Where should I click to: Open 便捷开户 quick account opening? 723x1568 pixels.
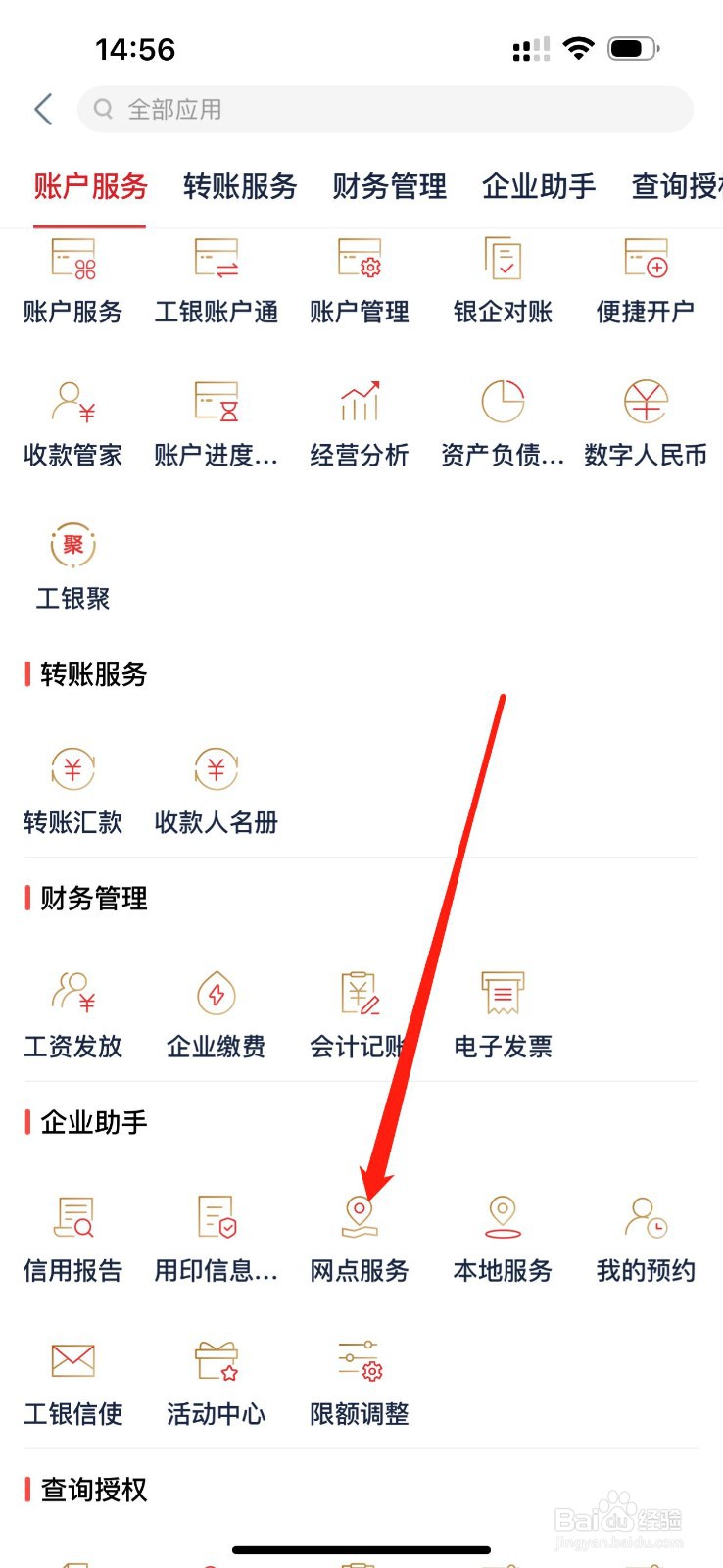[x=646, y=279]
